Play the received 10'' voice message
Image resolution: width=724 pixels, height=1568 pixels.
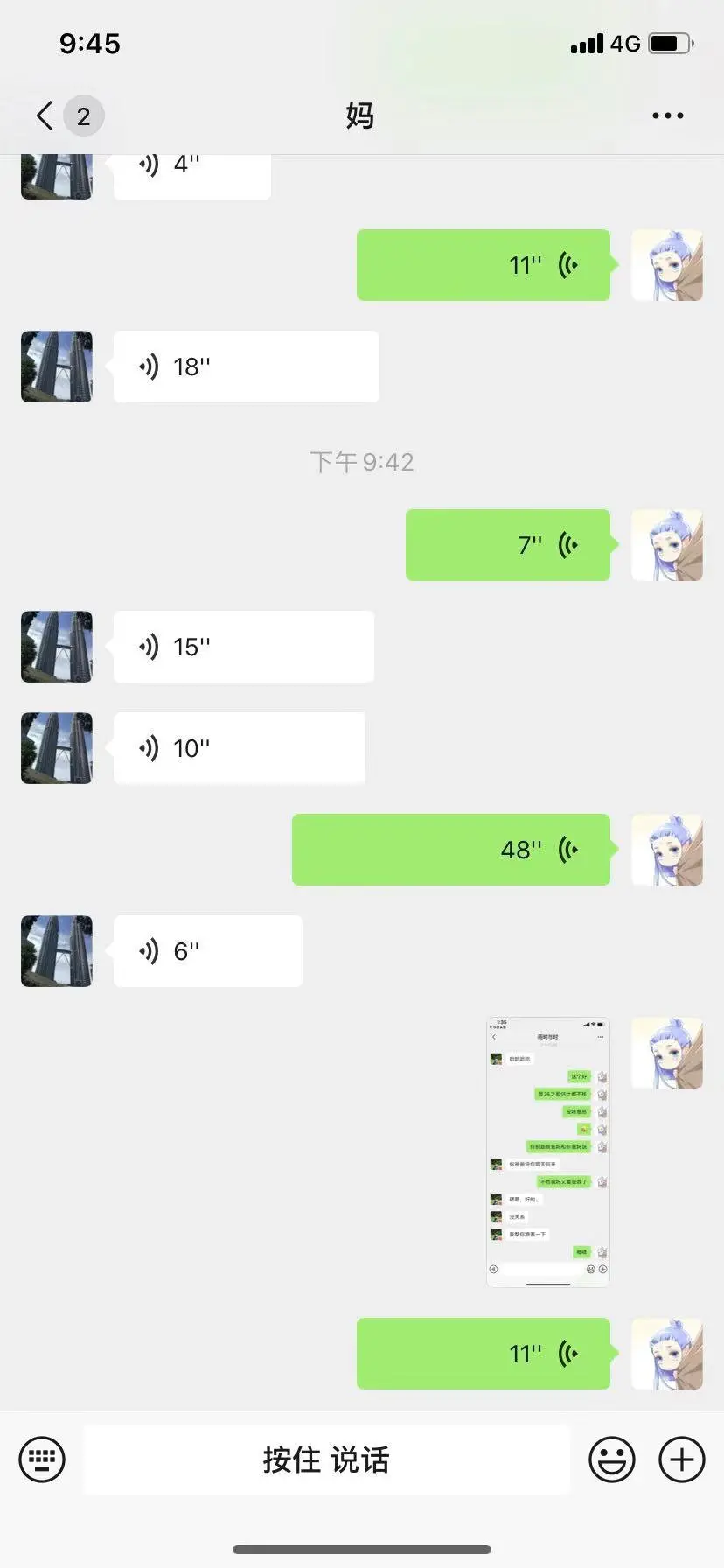(239, 748)
